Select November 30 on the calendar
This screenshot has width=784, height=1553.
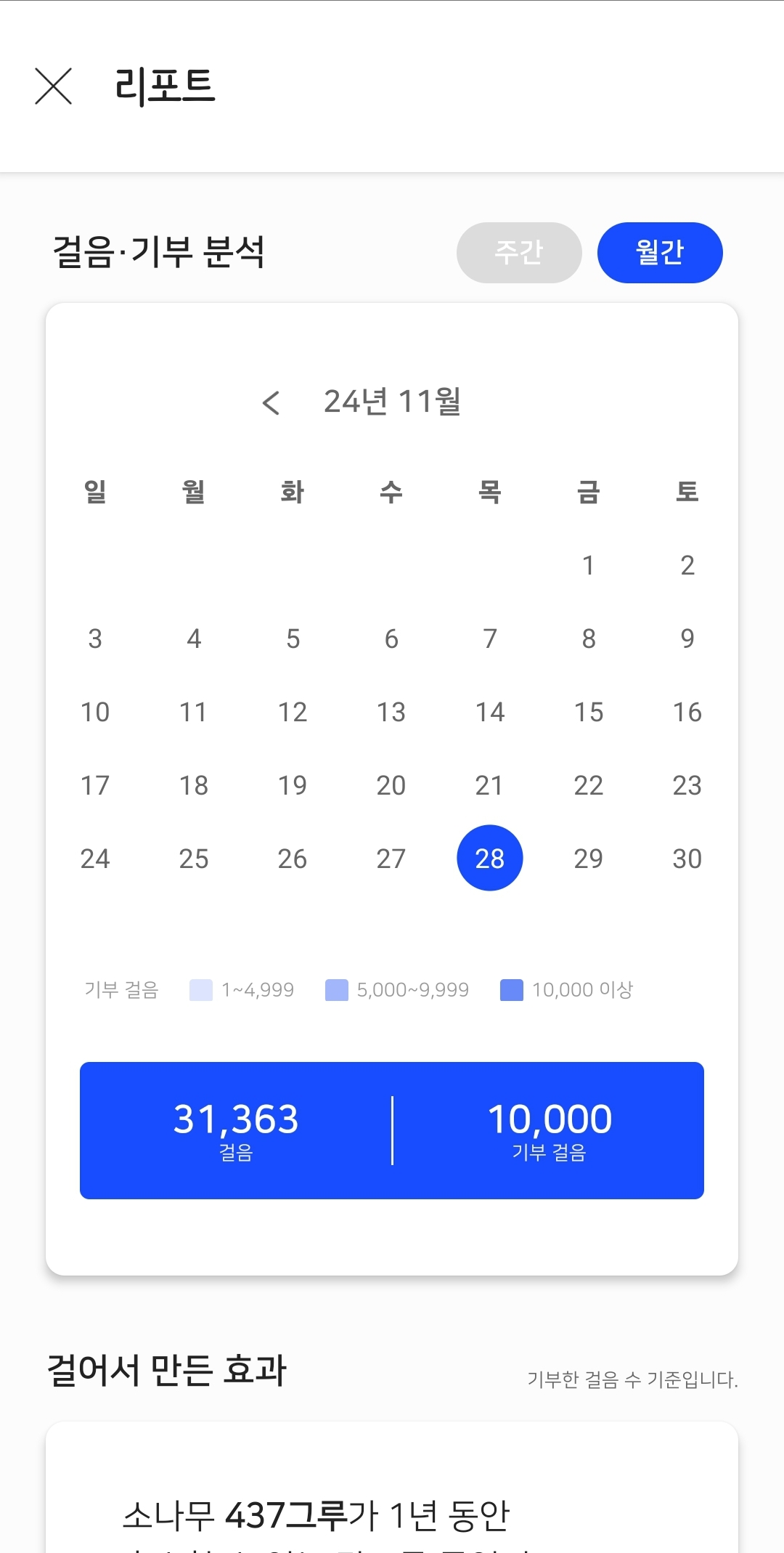[x=687, y=859]
